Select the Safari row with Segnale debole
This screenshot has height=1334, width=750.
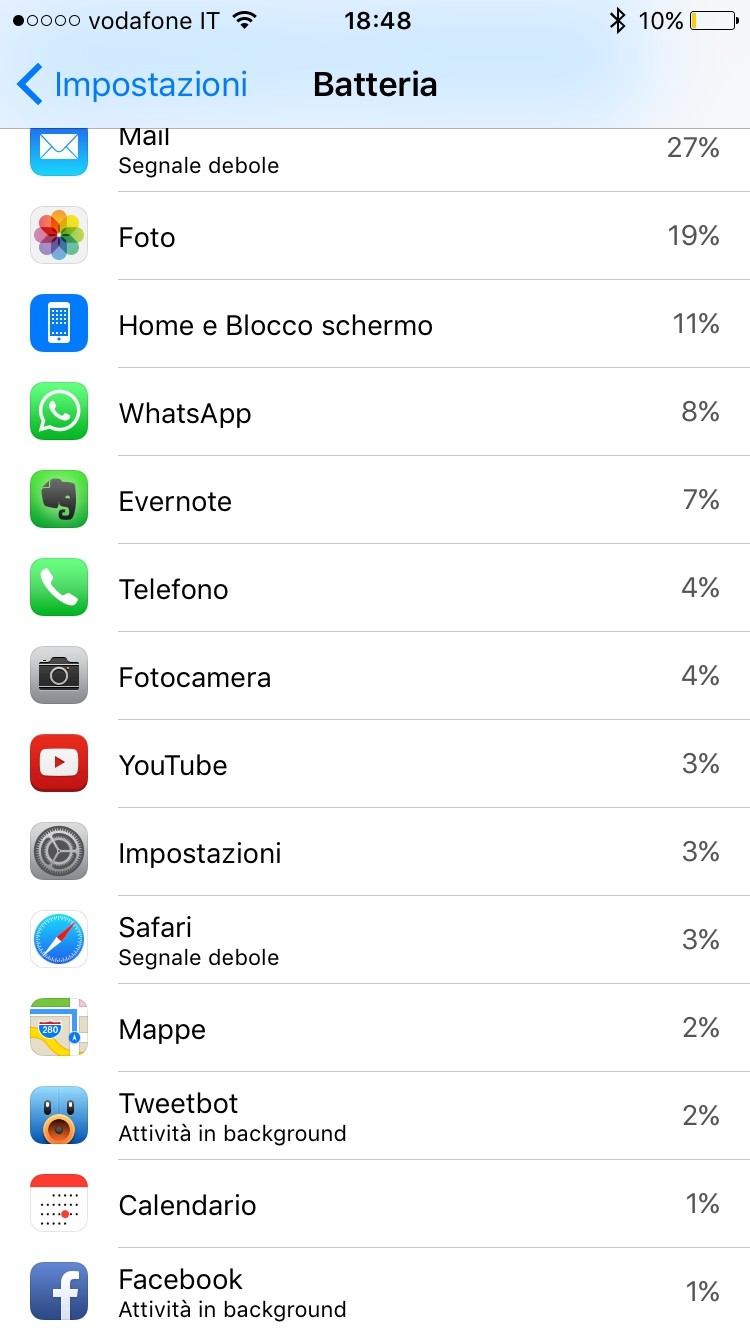pos(375,940)
